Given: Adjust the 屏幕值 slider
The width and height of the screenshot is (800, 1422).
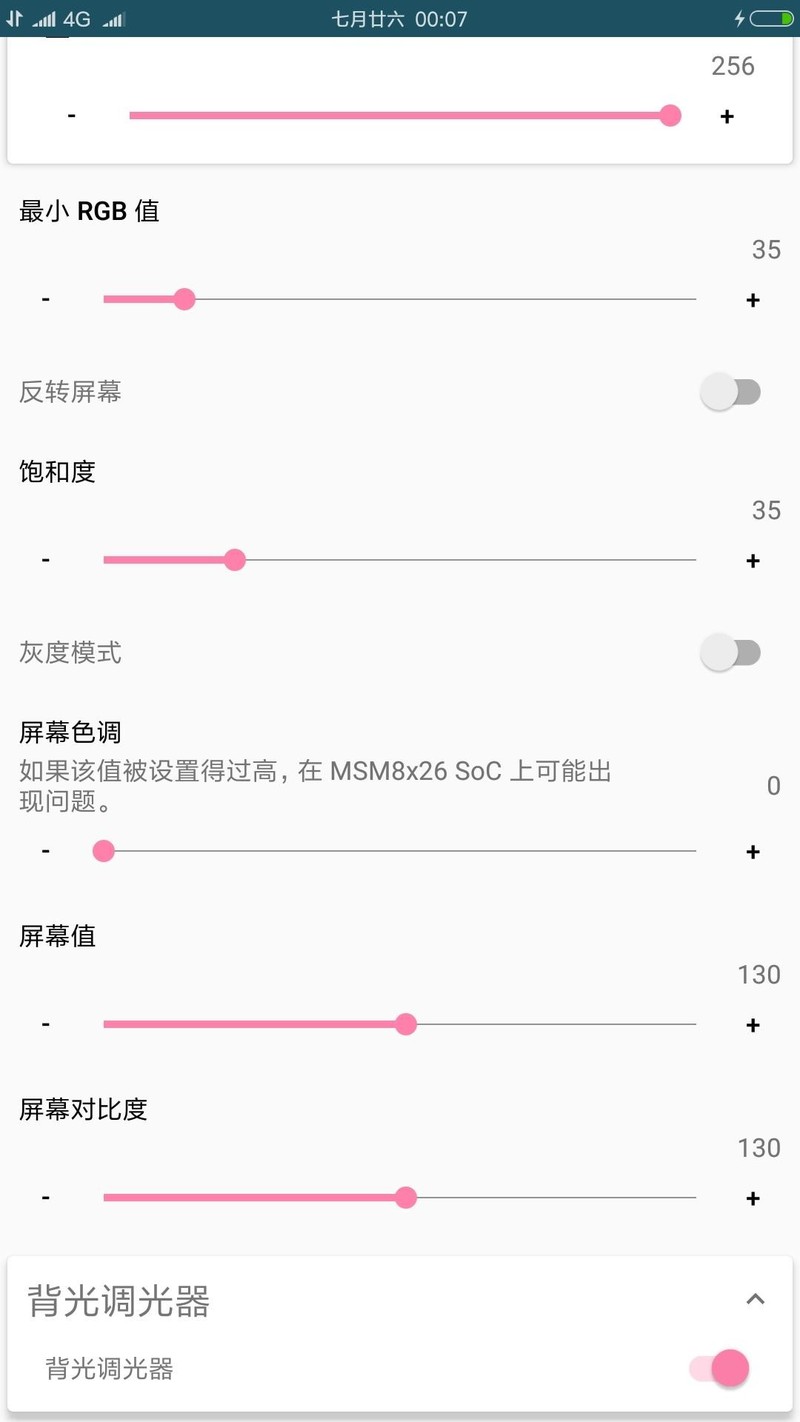Looking at the screenshot, I should [x=400, y=1024].
